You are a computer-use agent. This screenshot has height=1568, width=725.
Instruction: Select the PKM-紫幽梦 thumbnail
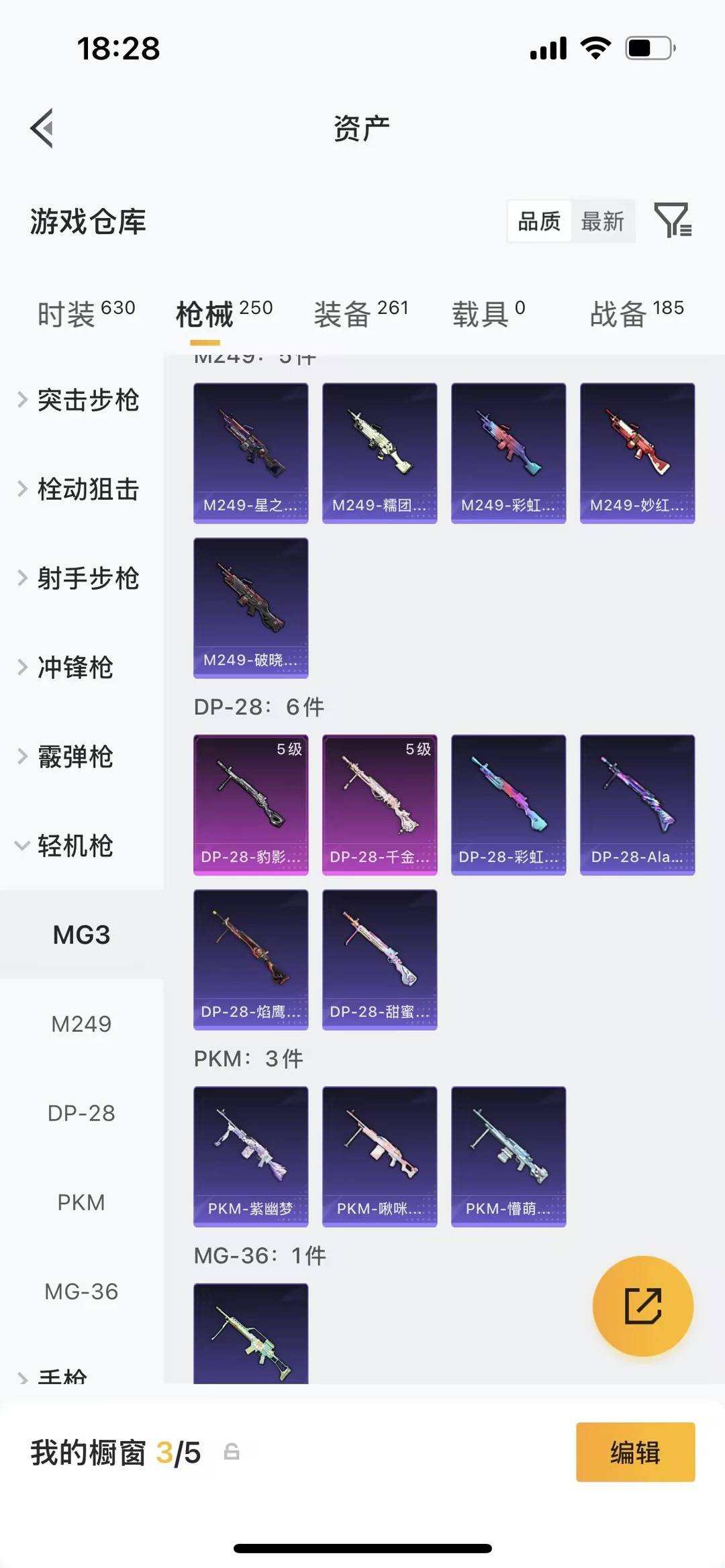pyautogui.click(x=250, y=1156)
